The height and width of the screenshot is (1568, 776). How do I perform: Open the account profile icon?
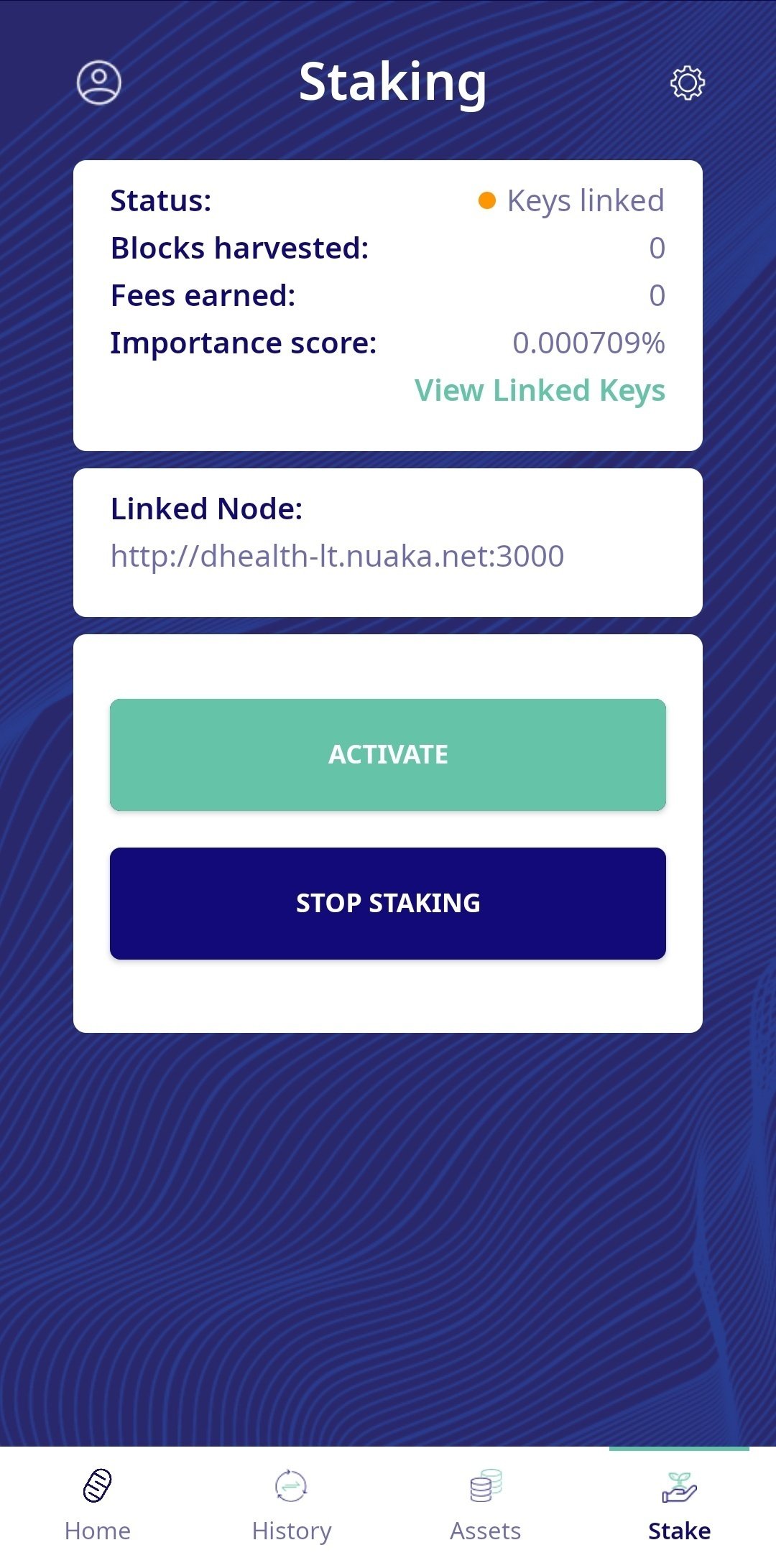pos(99,83)
